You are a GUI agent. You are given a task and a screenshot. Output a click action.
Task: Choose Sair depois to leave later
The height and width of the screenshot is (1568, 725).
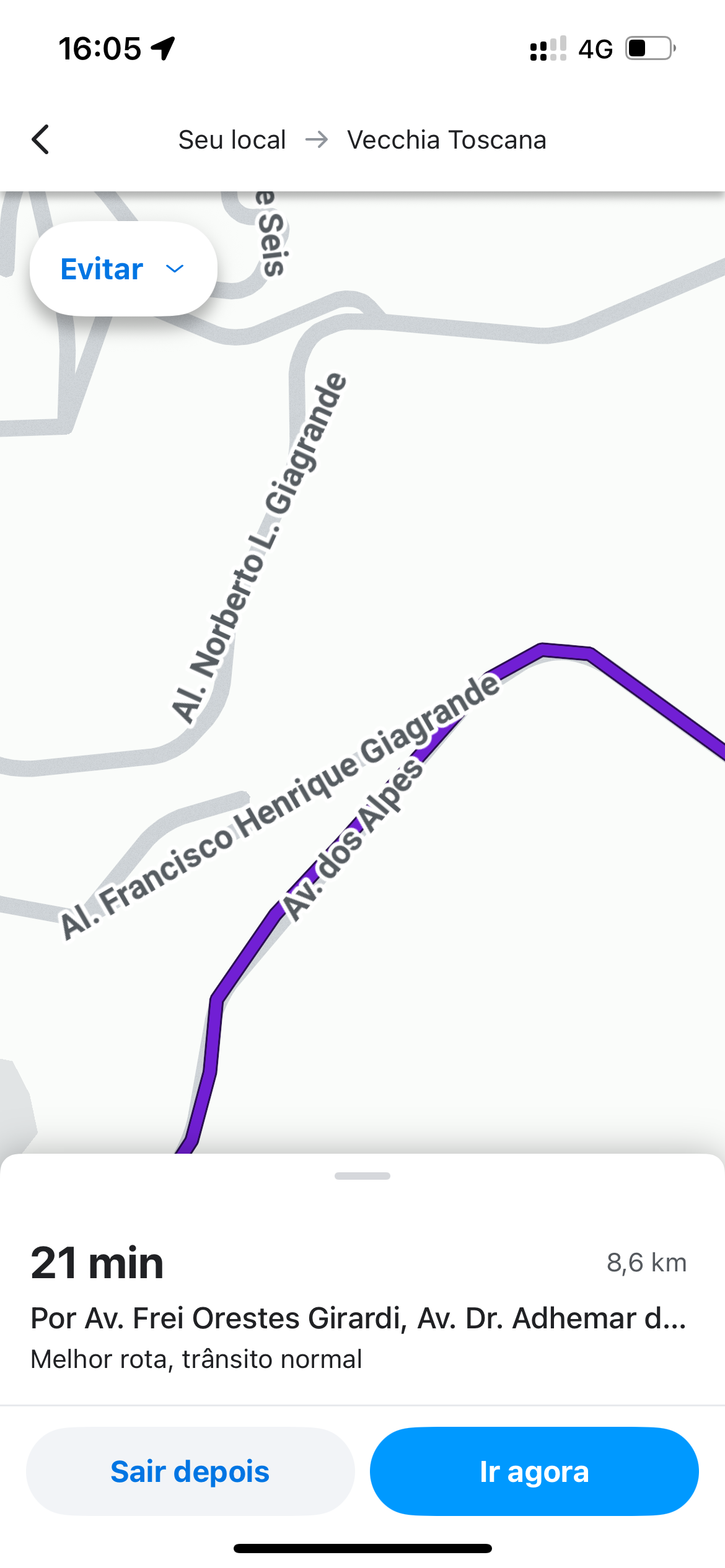pyautogui.click(x=190, y=1471)
